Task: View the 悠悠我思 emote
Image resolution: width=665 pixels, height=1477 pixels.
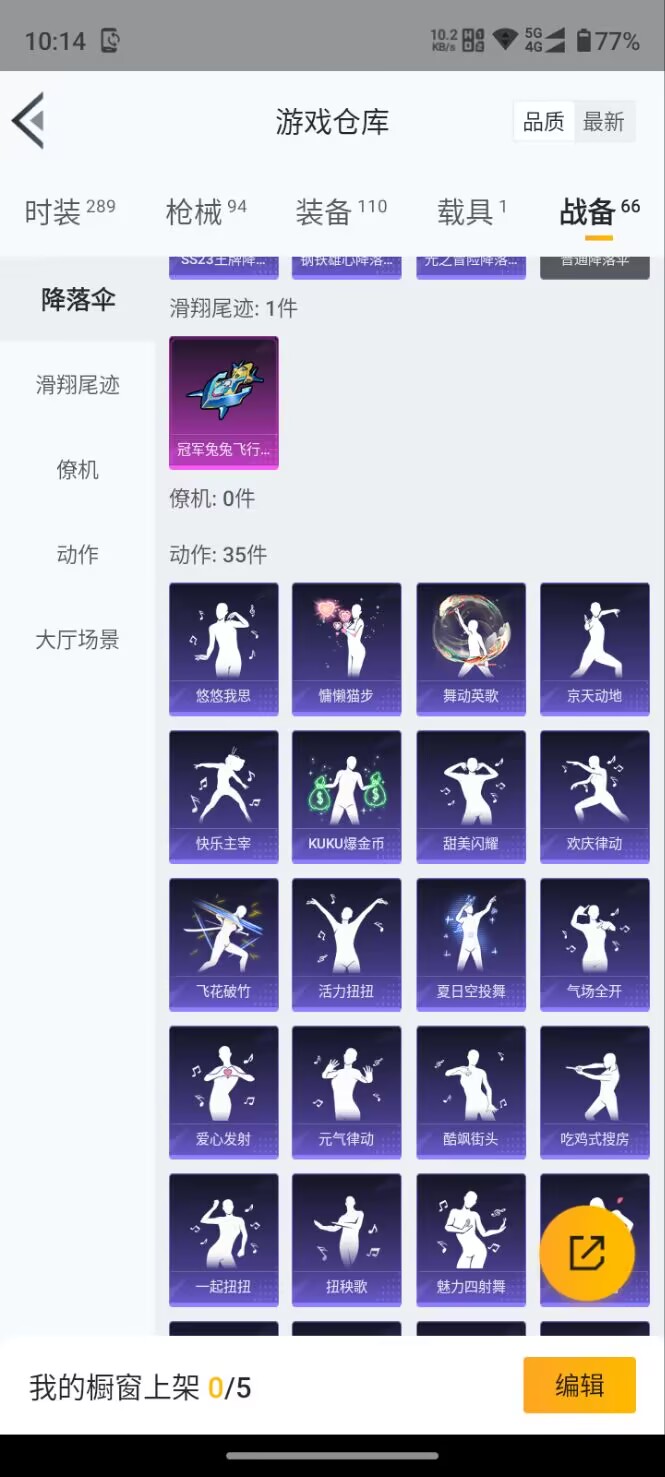Action: (224, 648)
